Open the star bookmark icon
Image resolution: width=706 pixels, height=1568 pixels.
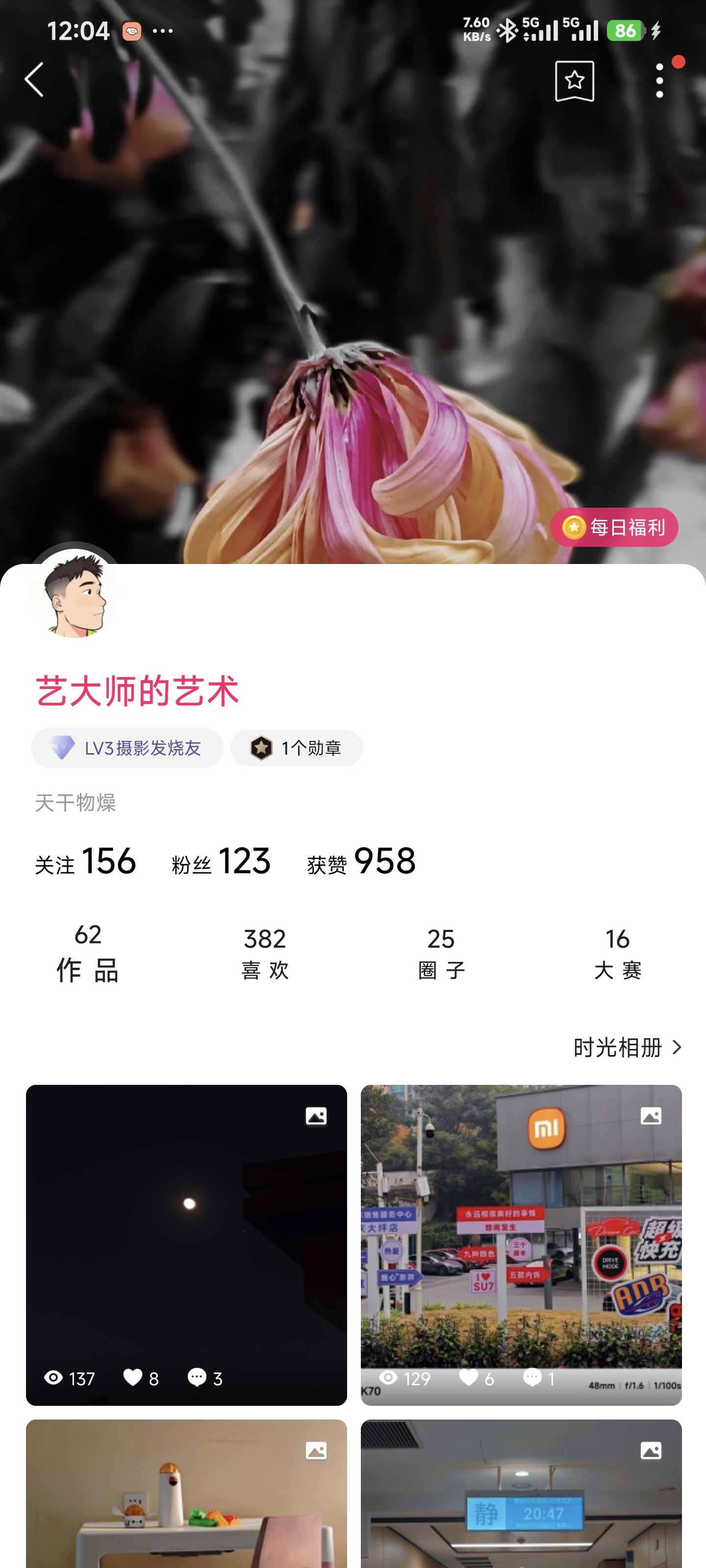574,81
